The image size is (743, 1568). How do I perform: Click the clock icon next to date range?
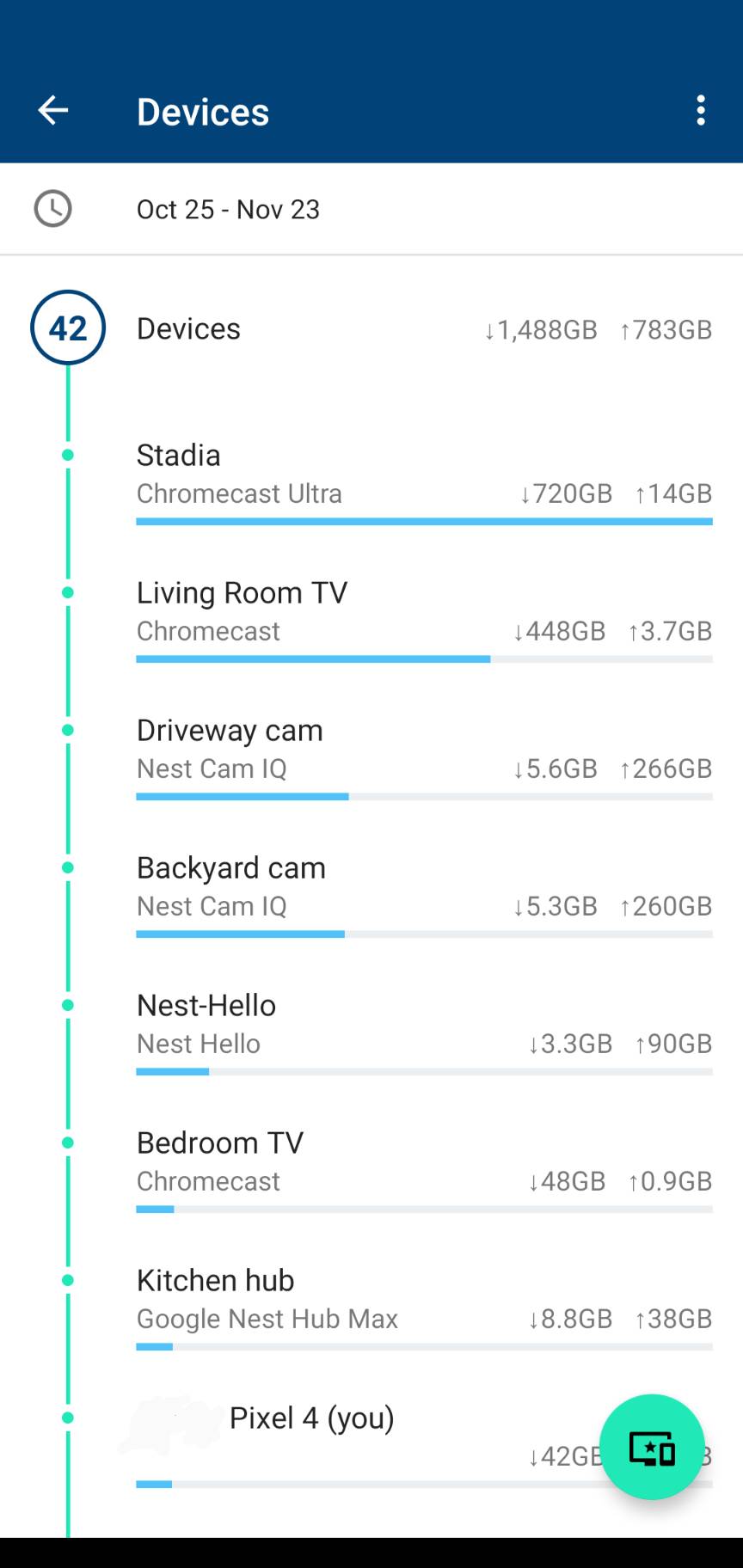[x=52, y=208]
